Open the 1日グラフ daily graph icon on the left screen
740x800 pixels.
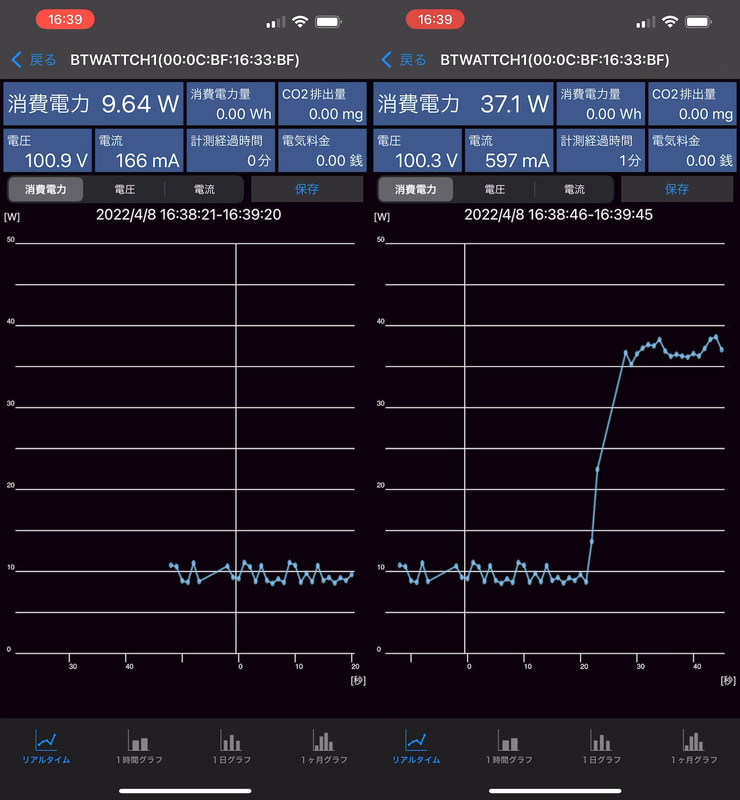230,742
